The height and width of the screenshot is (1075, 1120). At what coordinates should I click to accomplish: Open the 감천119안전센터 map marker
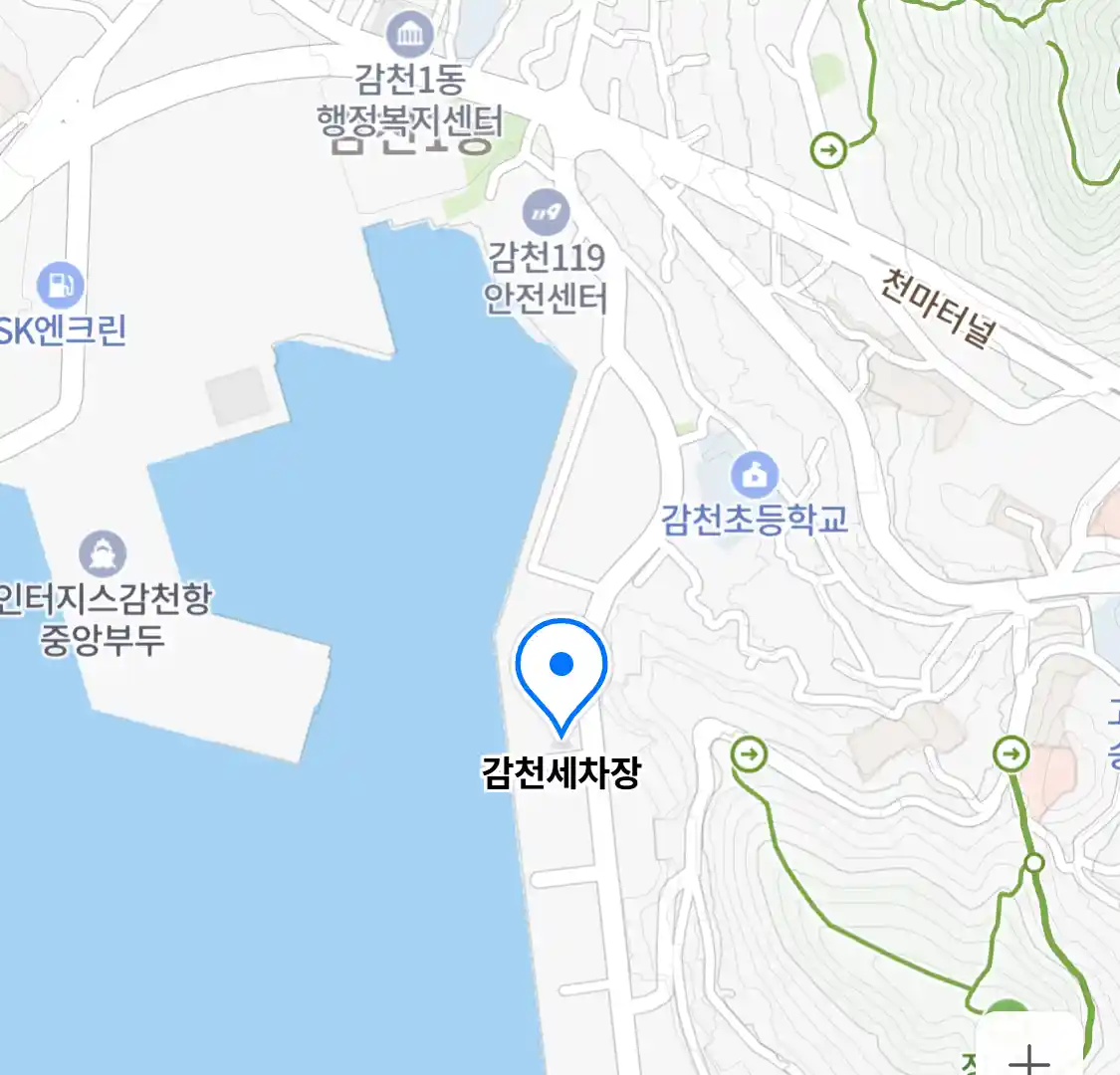click(545, 212)
